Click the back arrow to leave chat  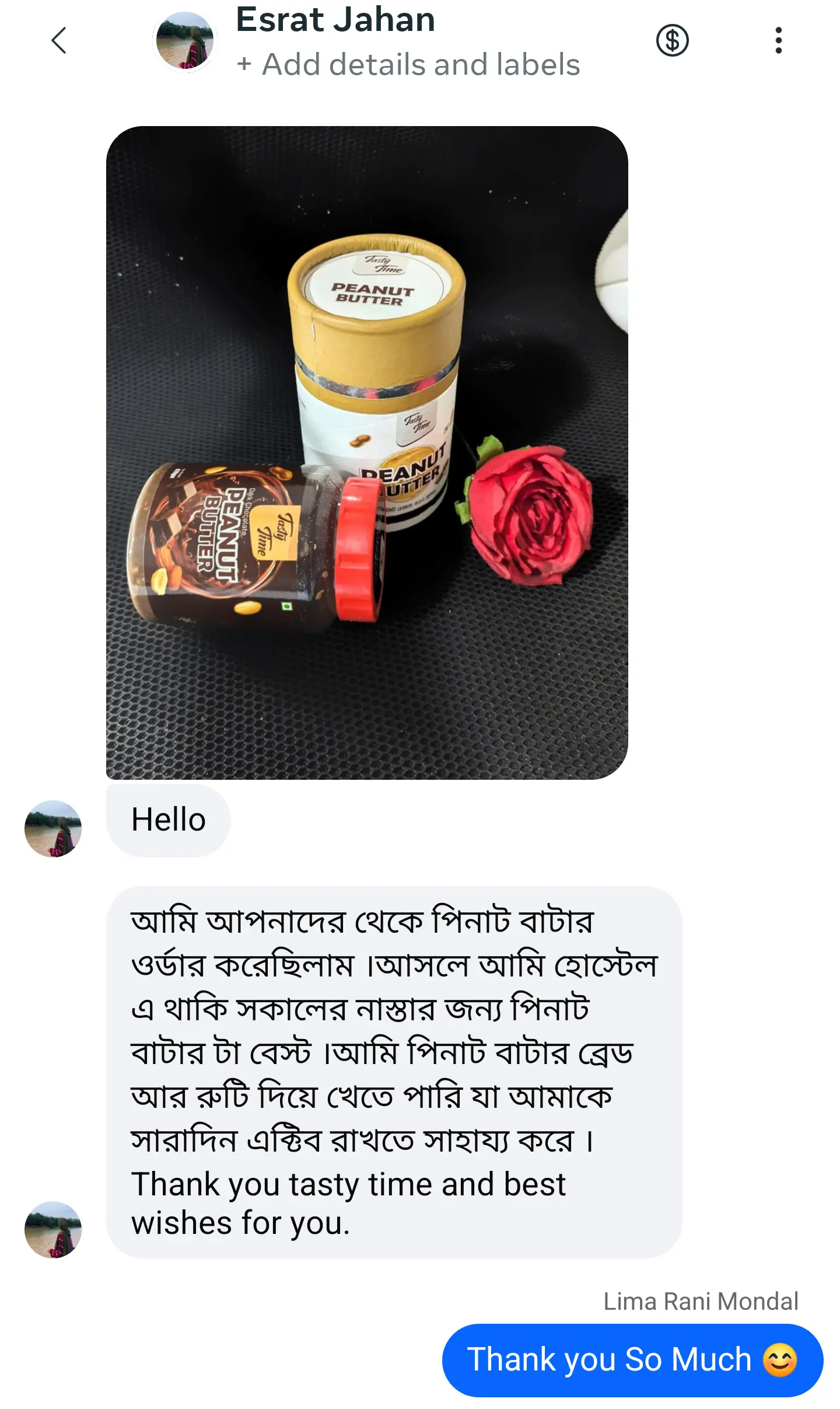[x=58, y=41]
